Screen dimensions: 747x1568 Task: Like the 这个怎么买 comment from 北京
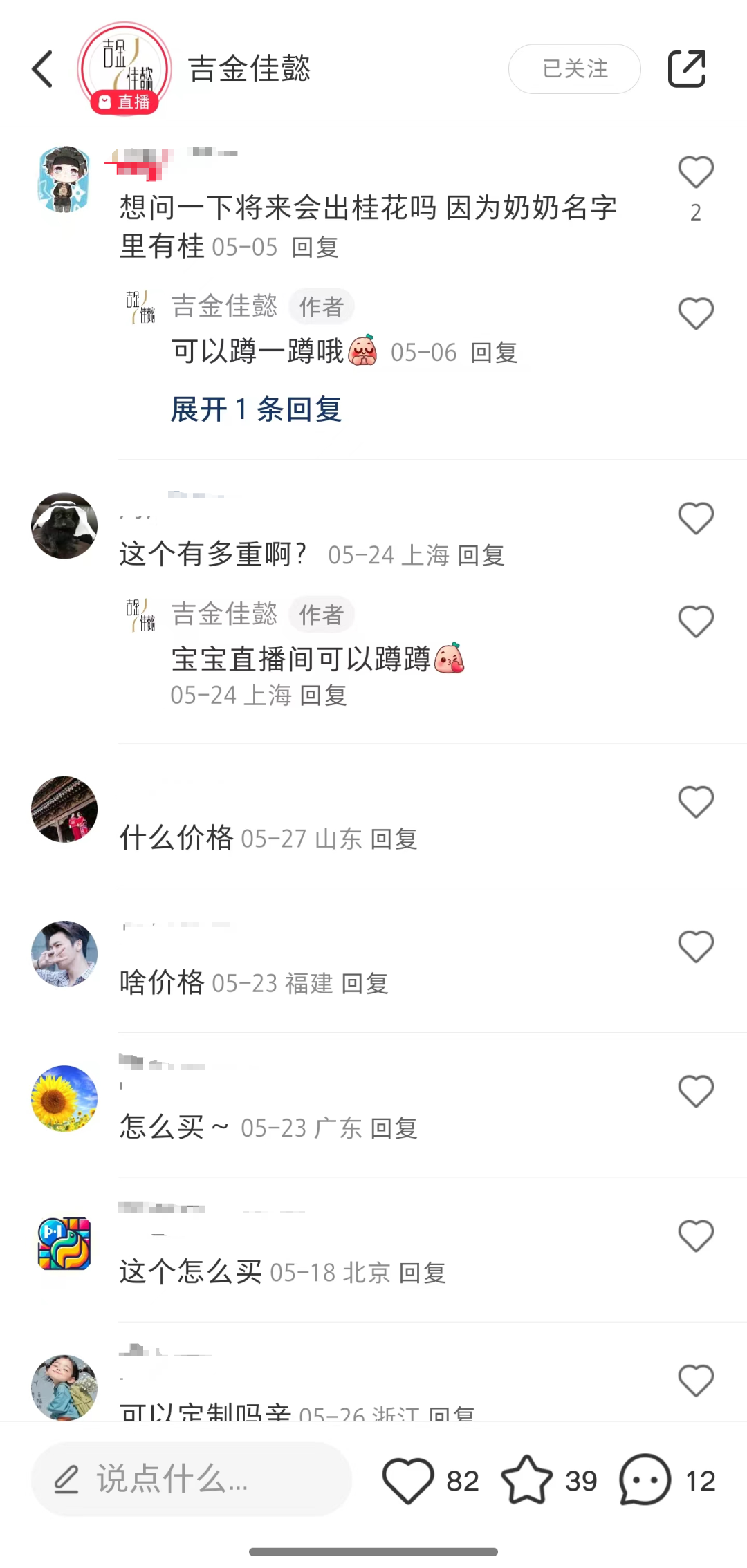[695, 1236]
